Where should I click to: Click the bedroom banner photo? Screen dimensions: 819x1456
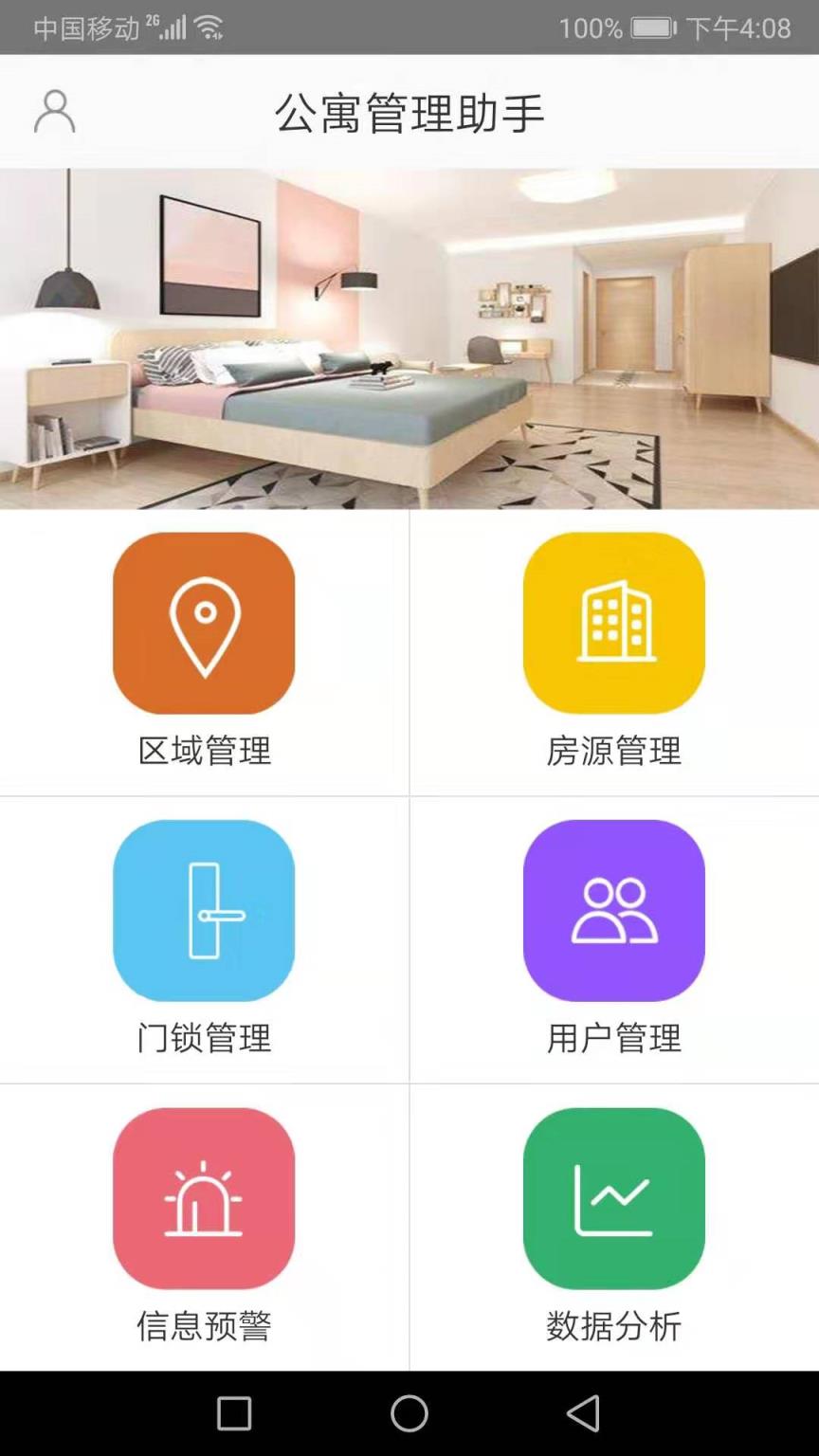(x=409, y=337)
